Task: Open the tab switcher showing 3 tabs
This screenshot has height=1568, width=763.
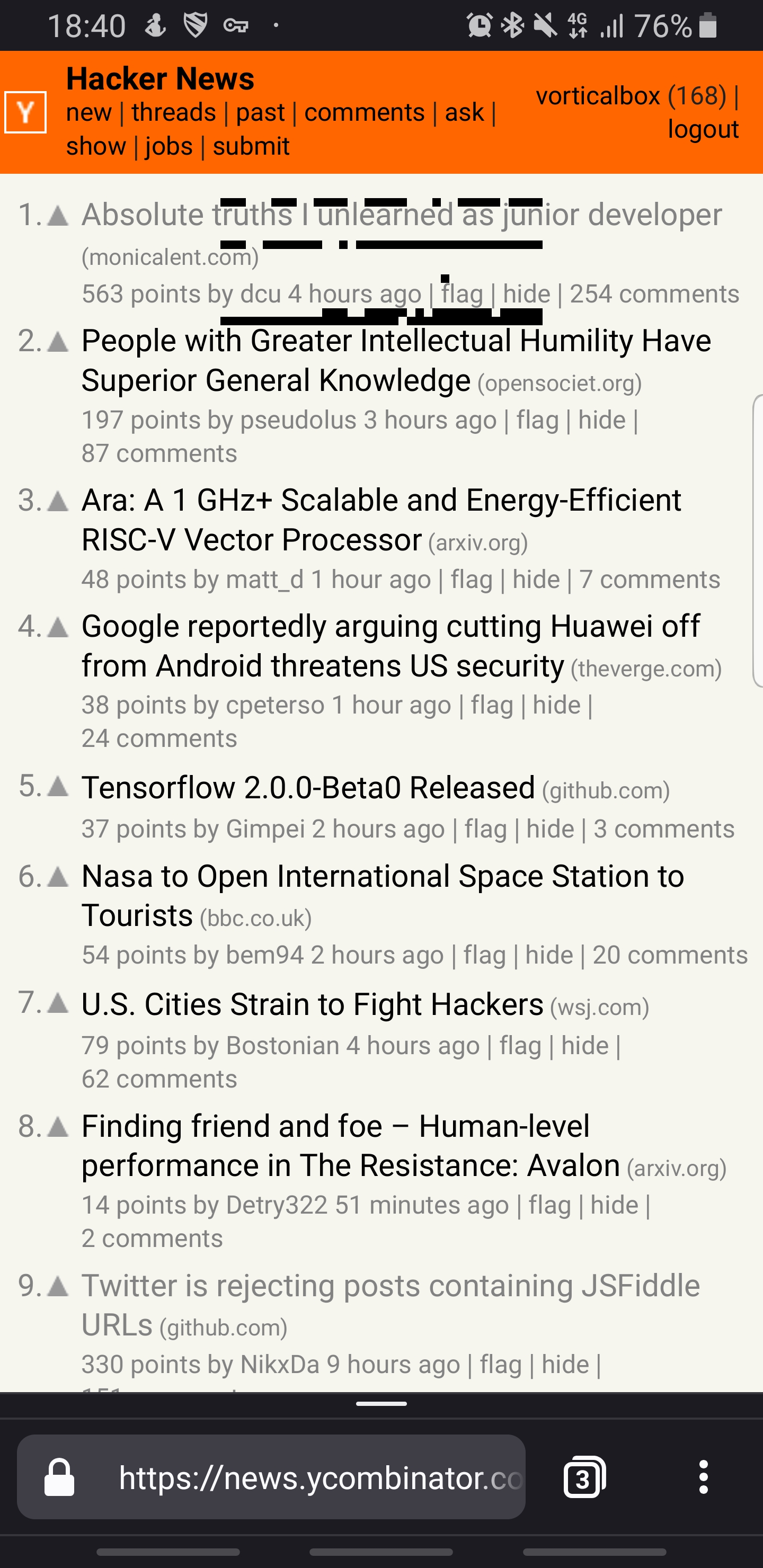Action: (584, 1477)
